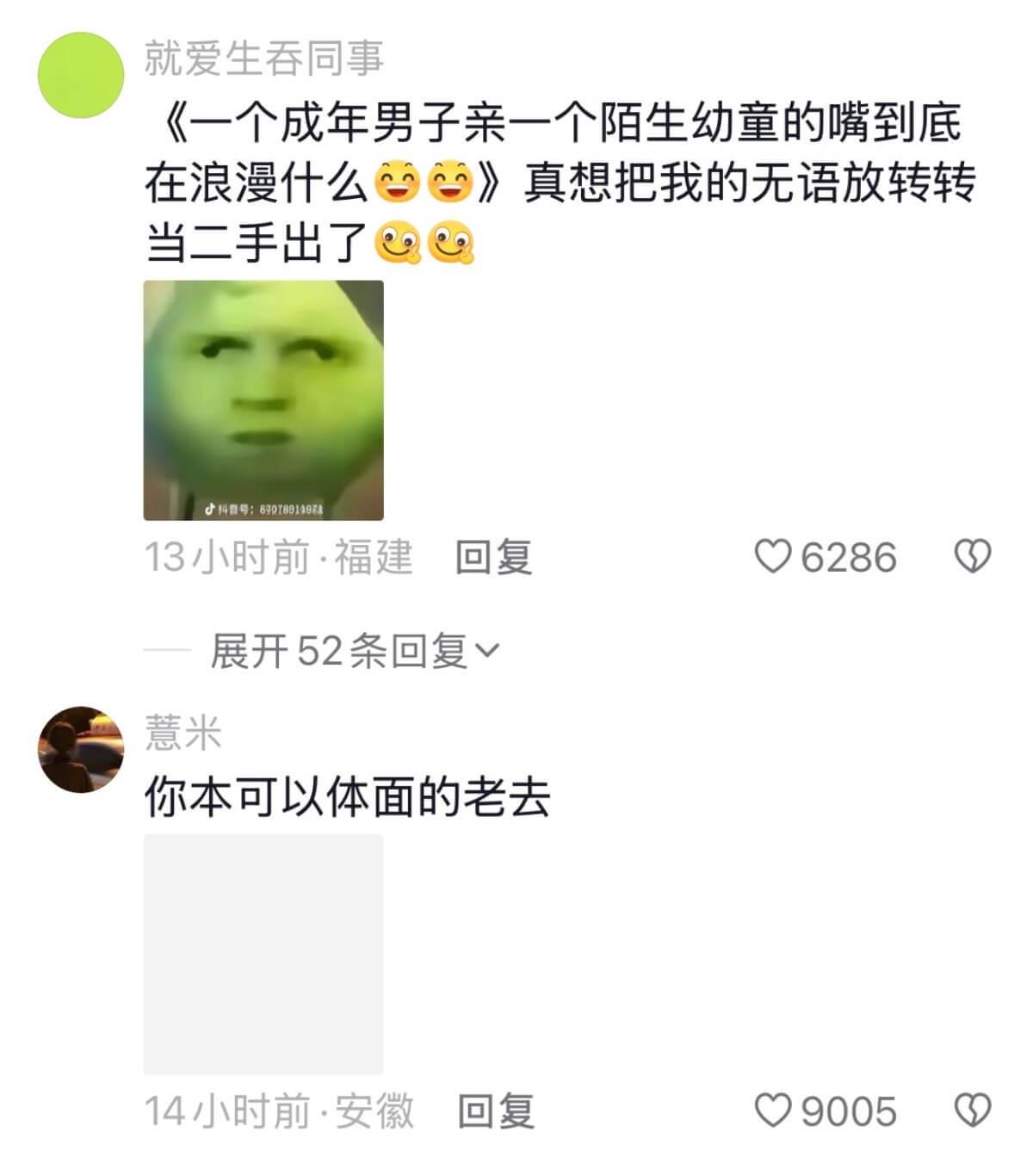Open the green face image in the comment
The width and height of the screenshot is (1033, 1176).
click(x=263, y=400)
